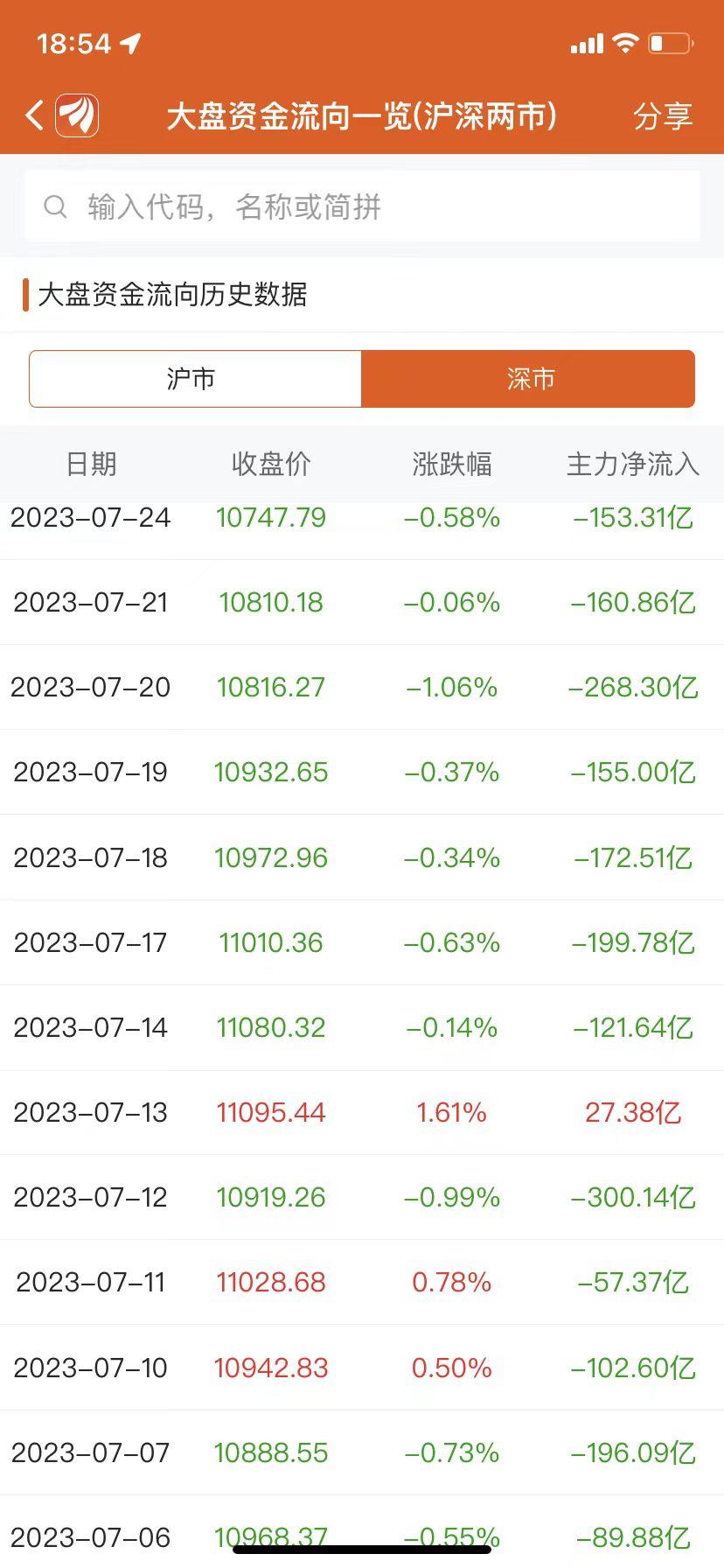Tap the app logo in the header
The width and height of the screenshot is (724, 1568).
point(77,115)
